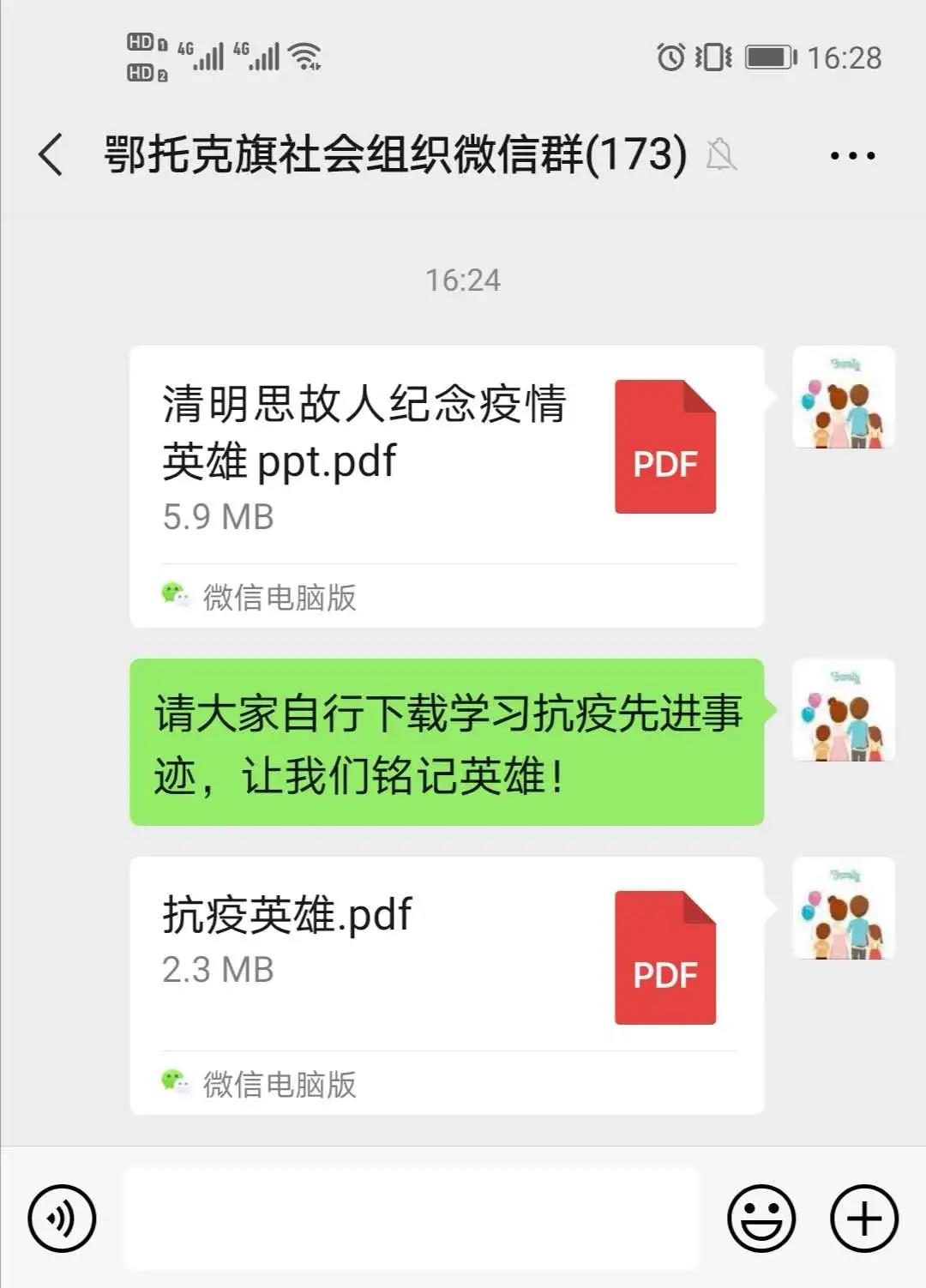Go back from the group chat
Viewport: 926px width, 1288px height.
click(51, 155)
